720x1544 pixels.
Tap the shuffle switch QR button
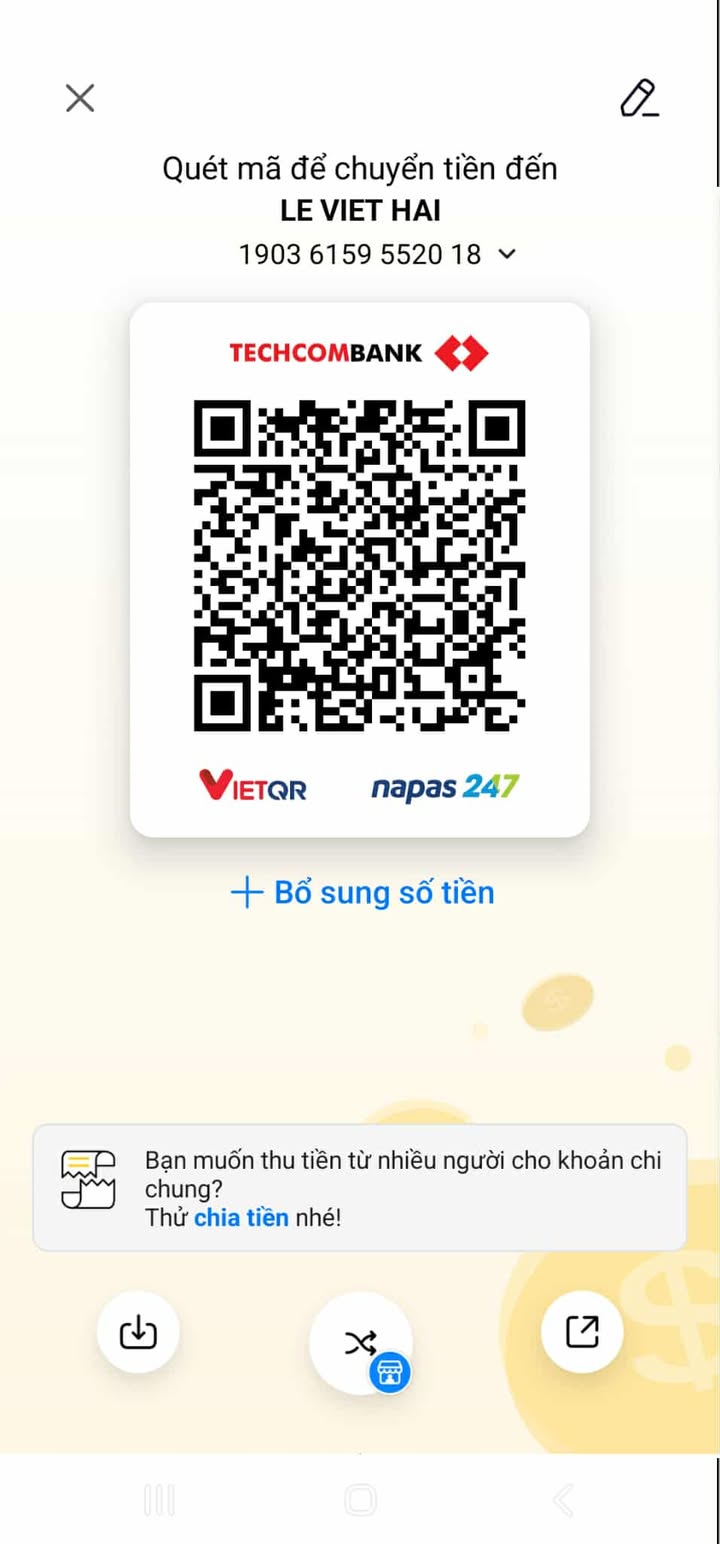(x=361, y=1343)
